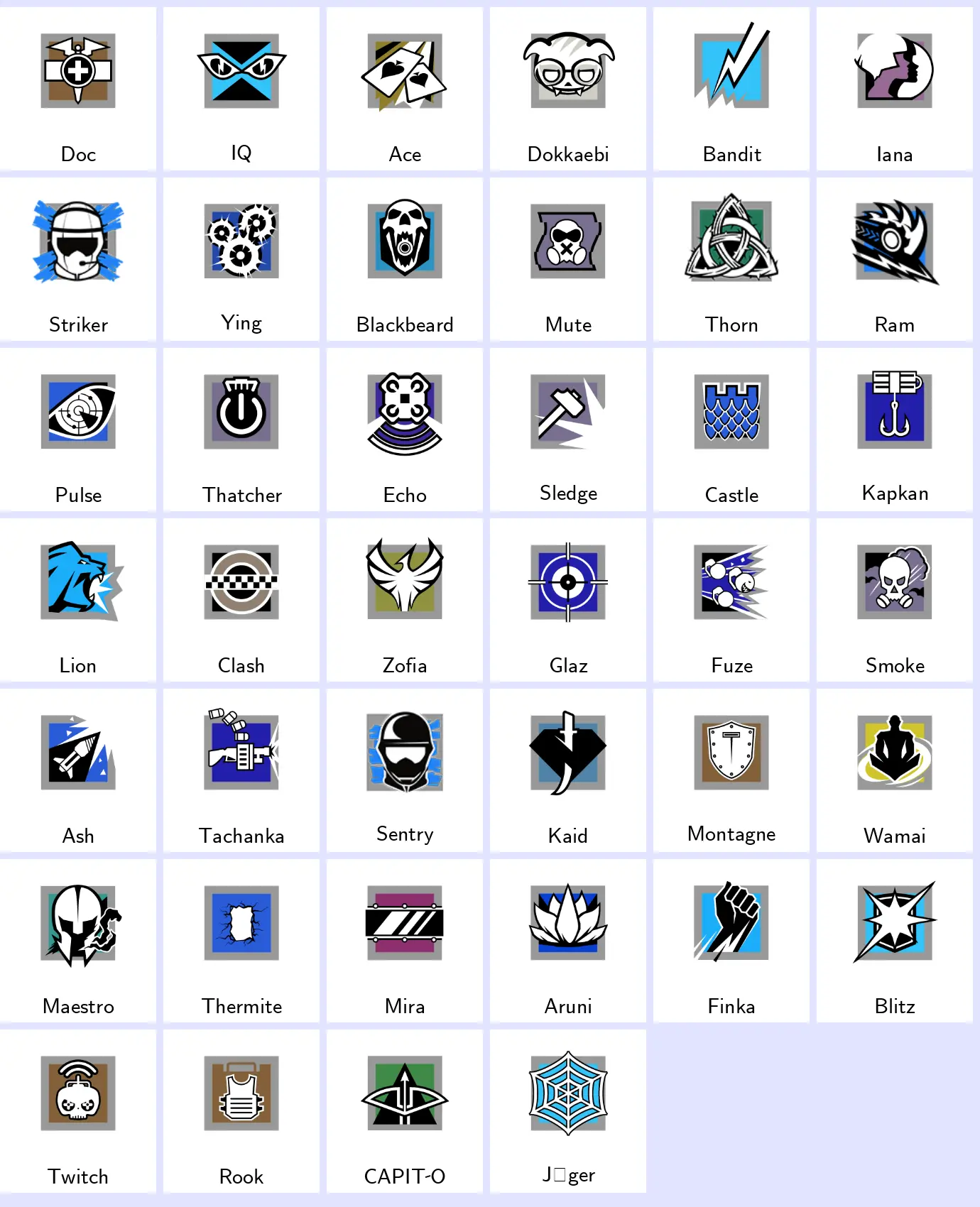Open the Maestro operator card
Screen dimensions: 980x1207
click(78, 941)
